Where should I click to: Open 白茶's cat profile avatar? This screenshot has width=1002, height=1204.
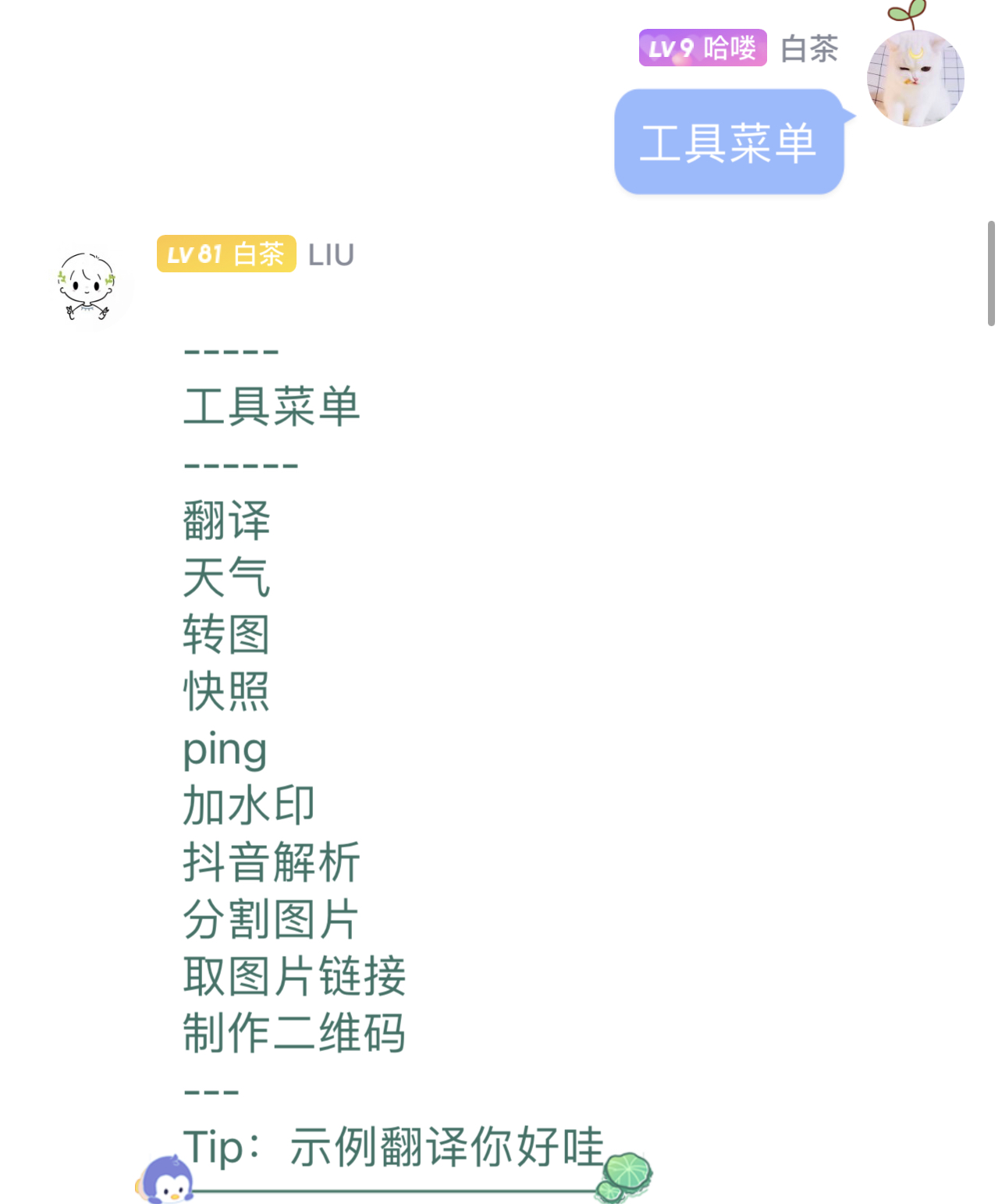(915, 78)
